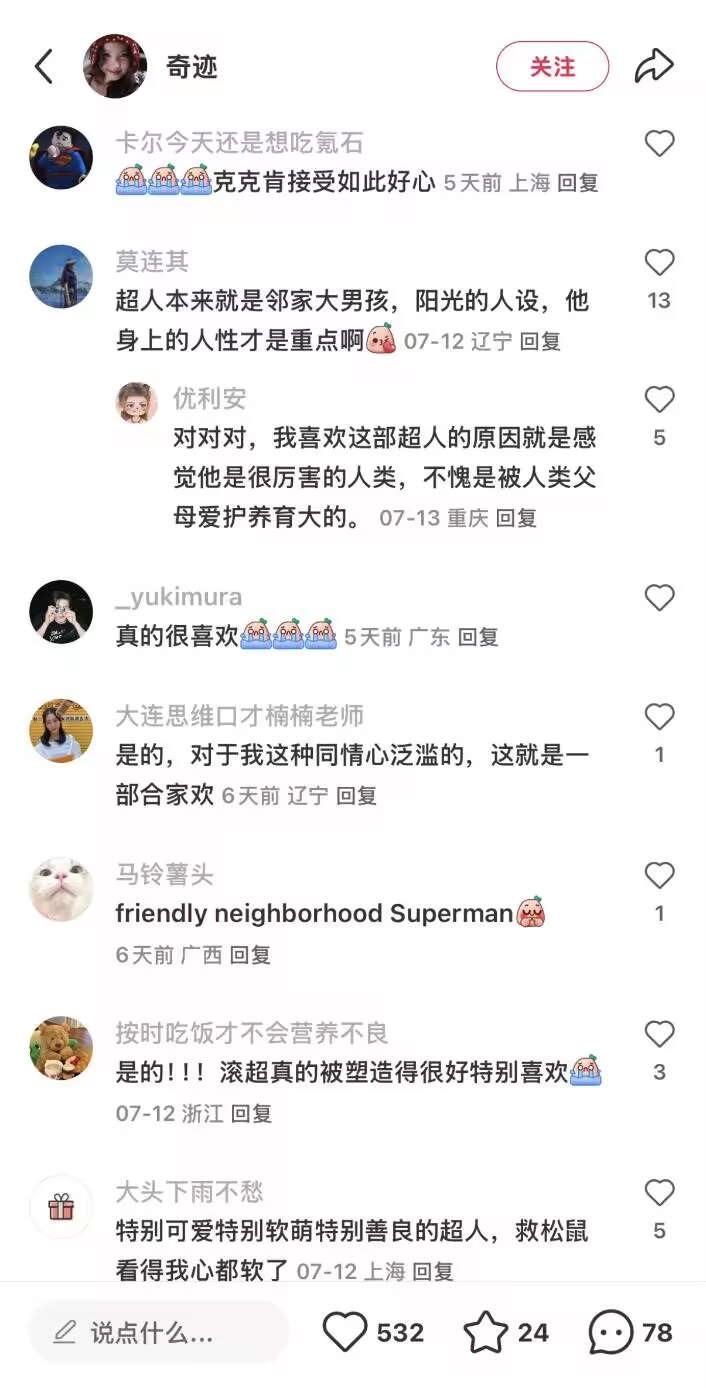Viewport: 706px width, 1388px height.
Task: Reply to _yukimura's comment
Action: click(478, 637)
